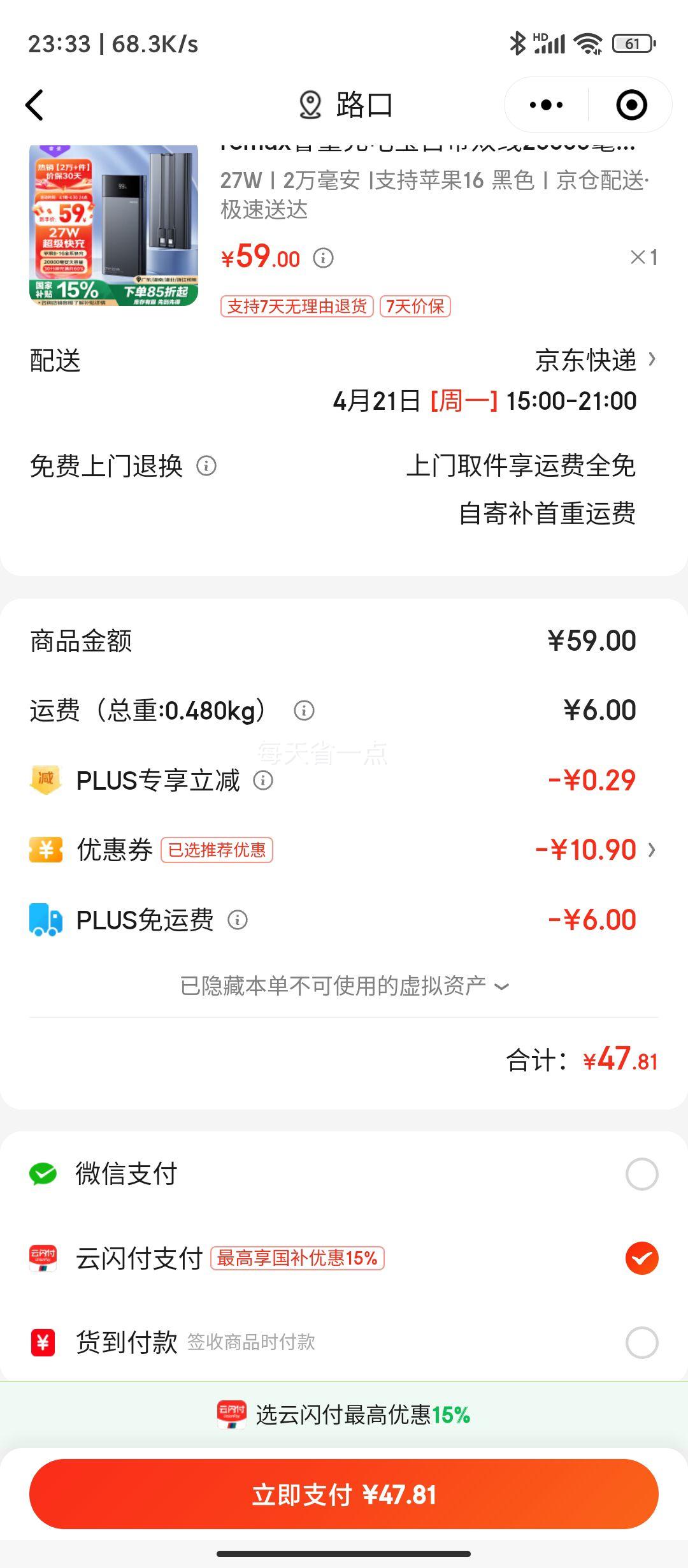Click the yellow 减 PLUS discount icon
This screenshot has width=688, height=1568.
tap(45, 779)
